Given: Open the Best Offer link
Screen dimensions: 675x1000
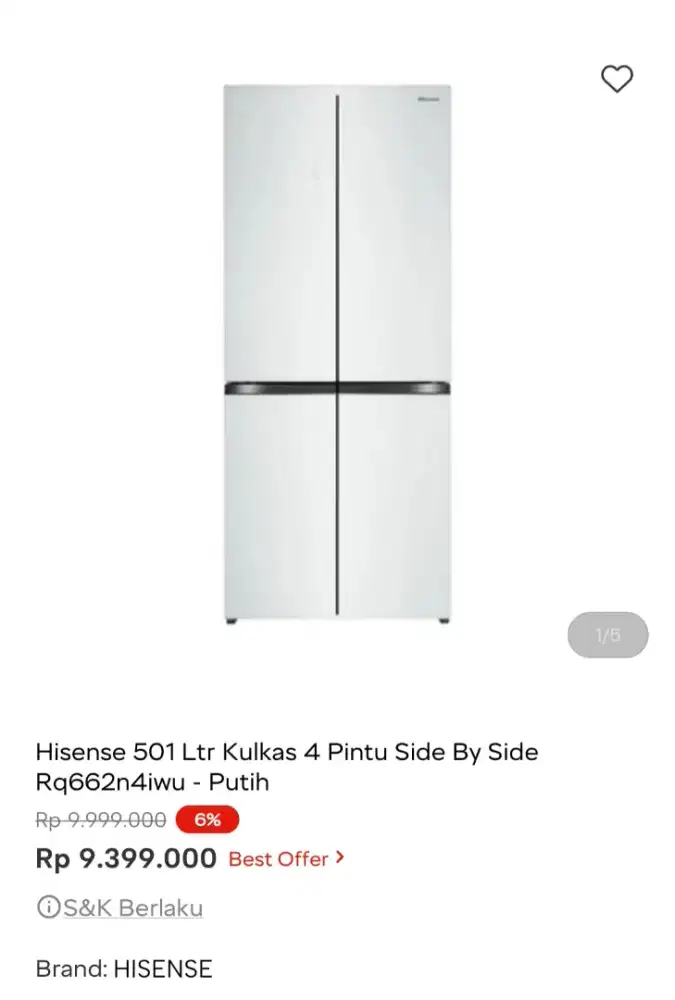Looking at the screenshot, I should pyautogui.click(x=286, y=858).
